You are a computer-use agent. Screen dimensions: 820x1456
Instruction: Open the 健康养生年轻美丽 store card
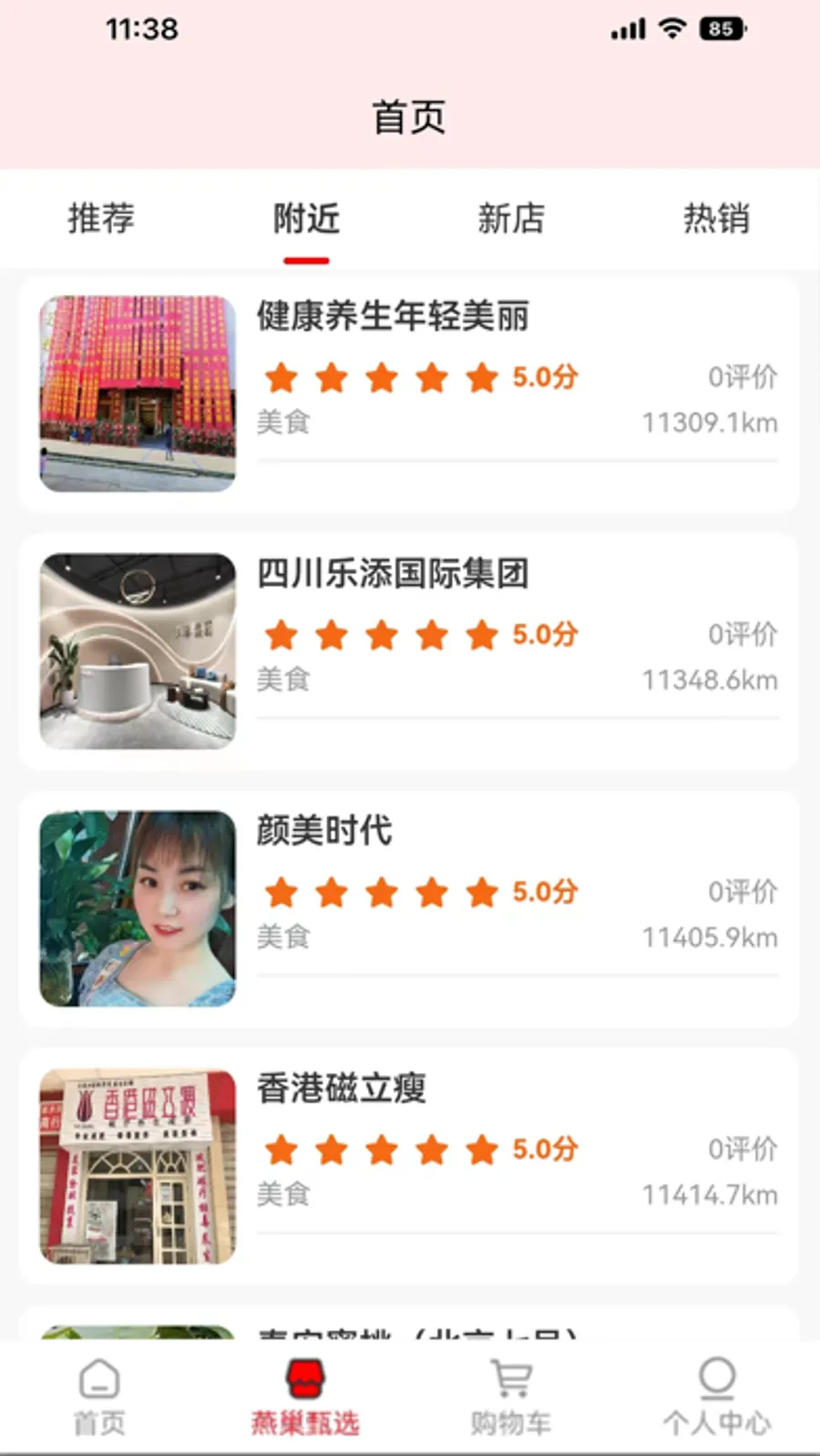(x=409, y=394)
